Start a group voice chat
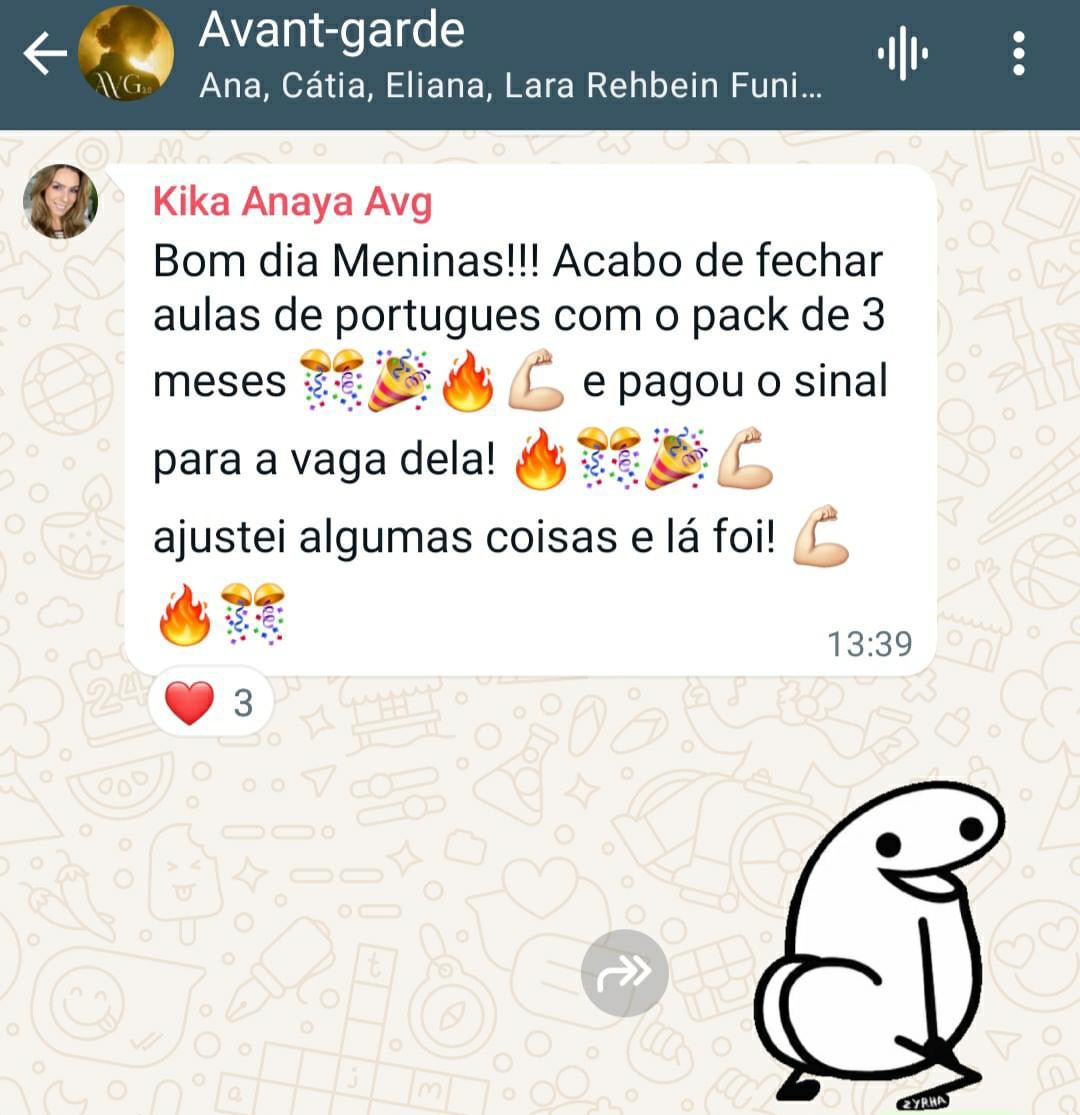This screenshot has width=1080, height=1115. coord(902,54)
